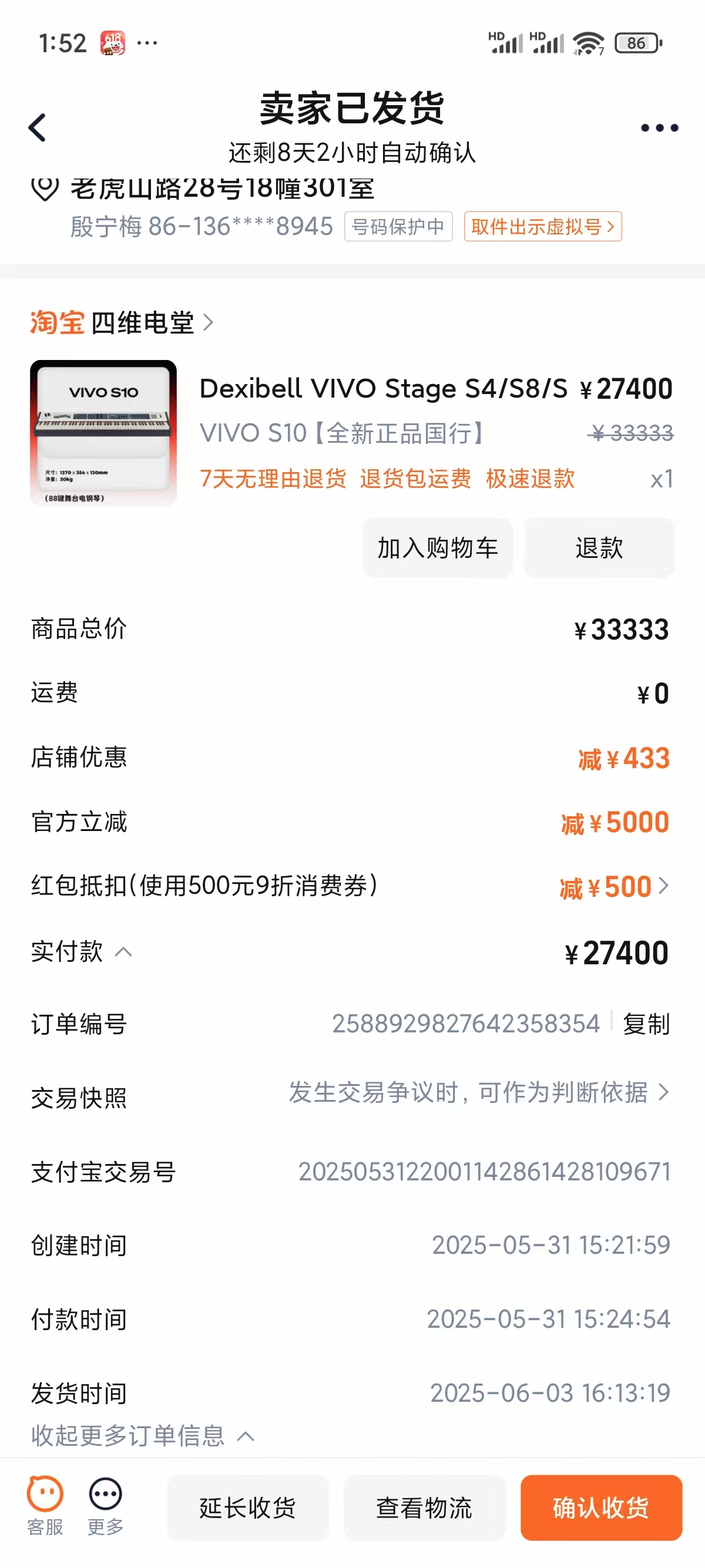The height and width of the screenshot is (1568, 705).
Task: Check shipping via 查看物流
Action: tap(424, 1508)
